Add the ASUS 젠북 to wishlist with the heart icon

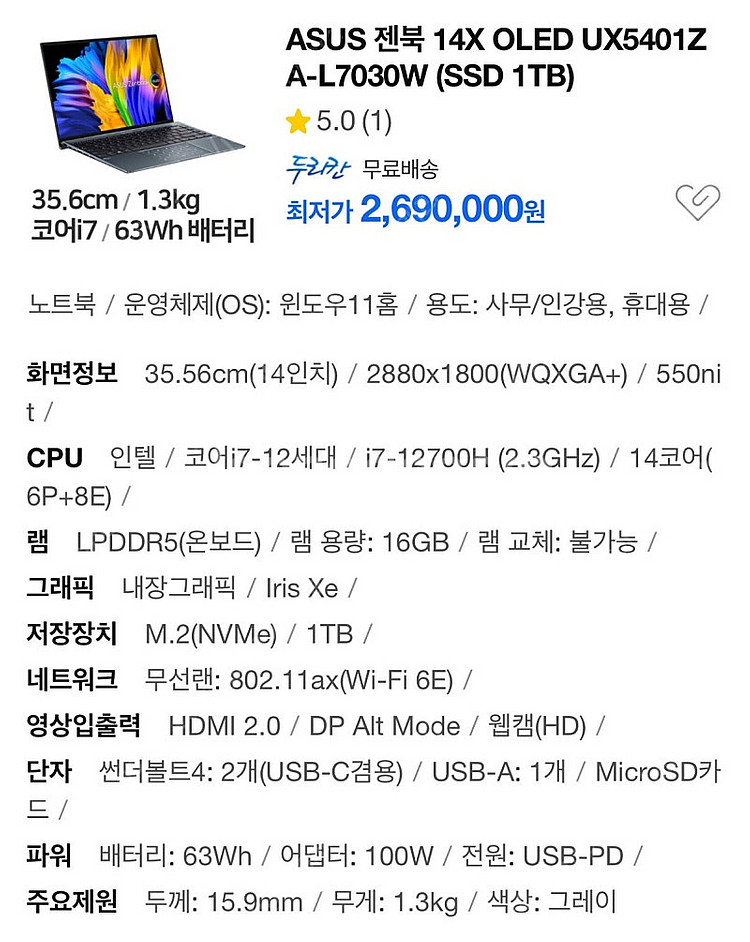(696, 202)
